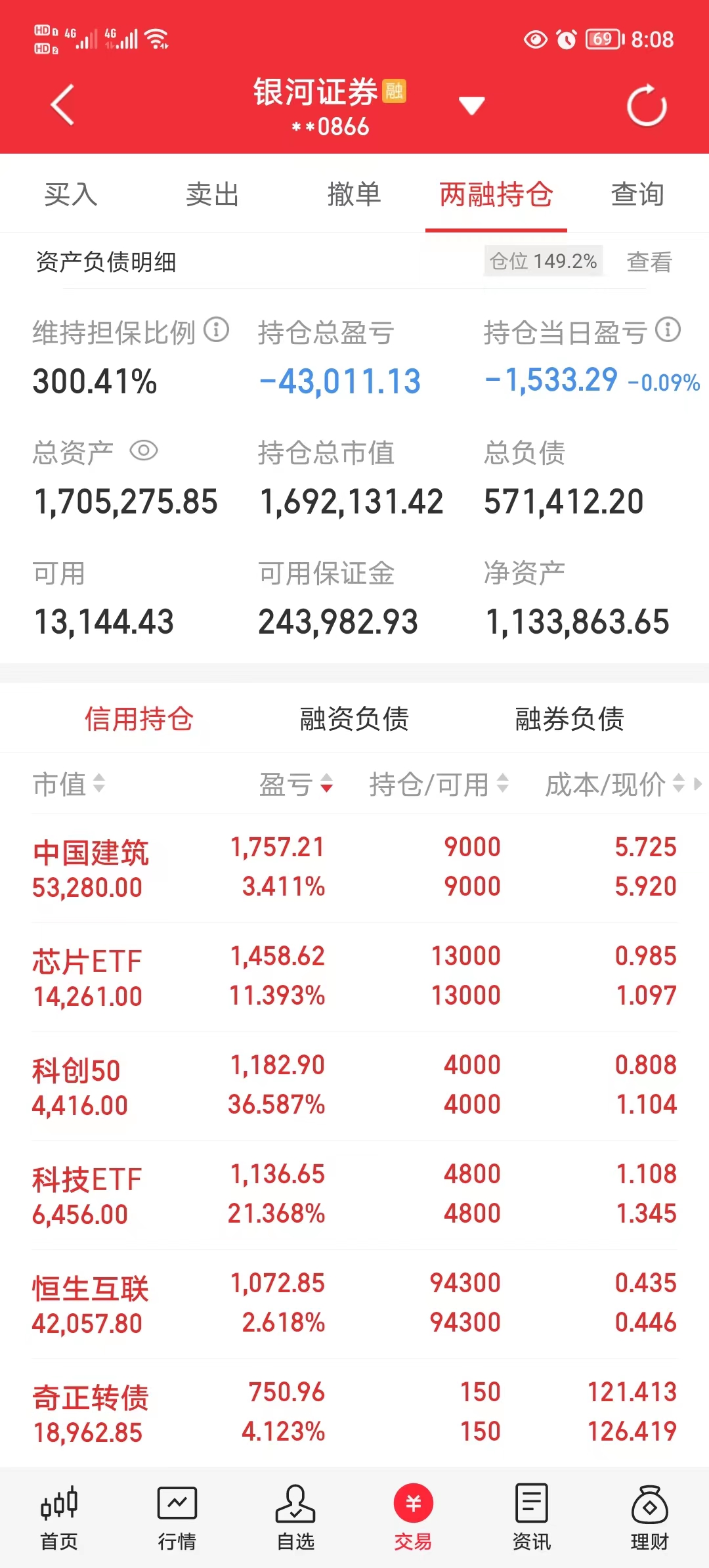Show info about 维持担保比例
709x1568 pixels.
click(x=216, y=330)
